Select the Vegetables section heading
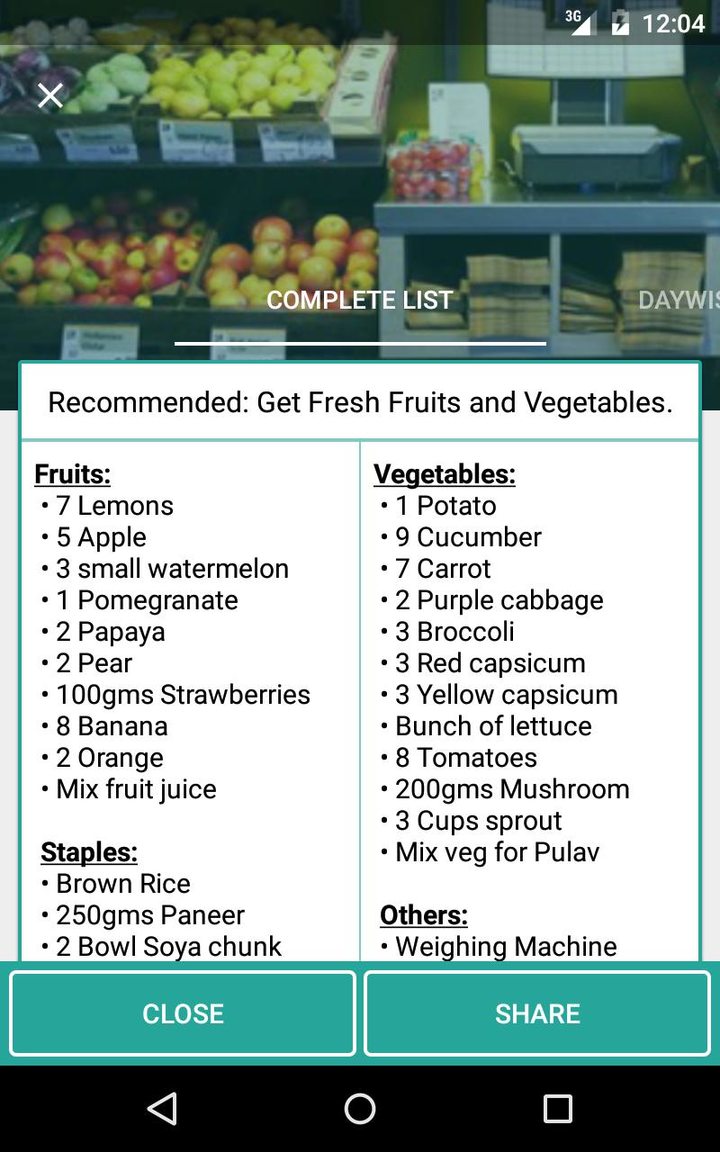Viewport: 720px width, 1152px height. click(444, 474)
